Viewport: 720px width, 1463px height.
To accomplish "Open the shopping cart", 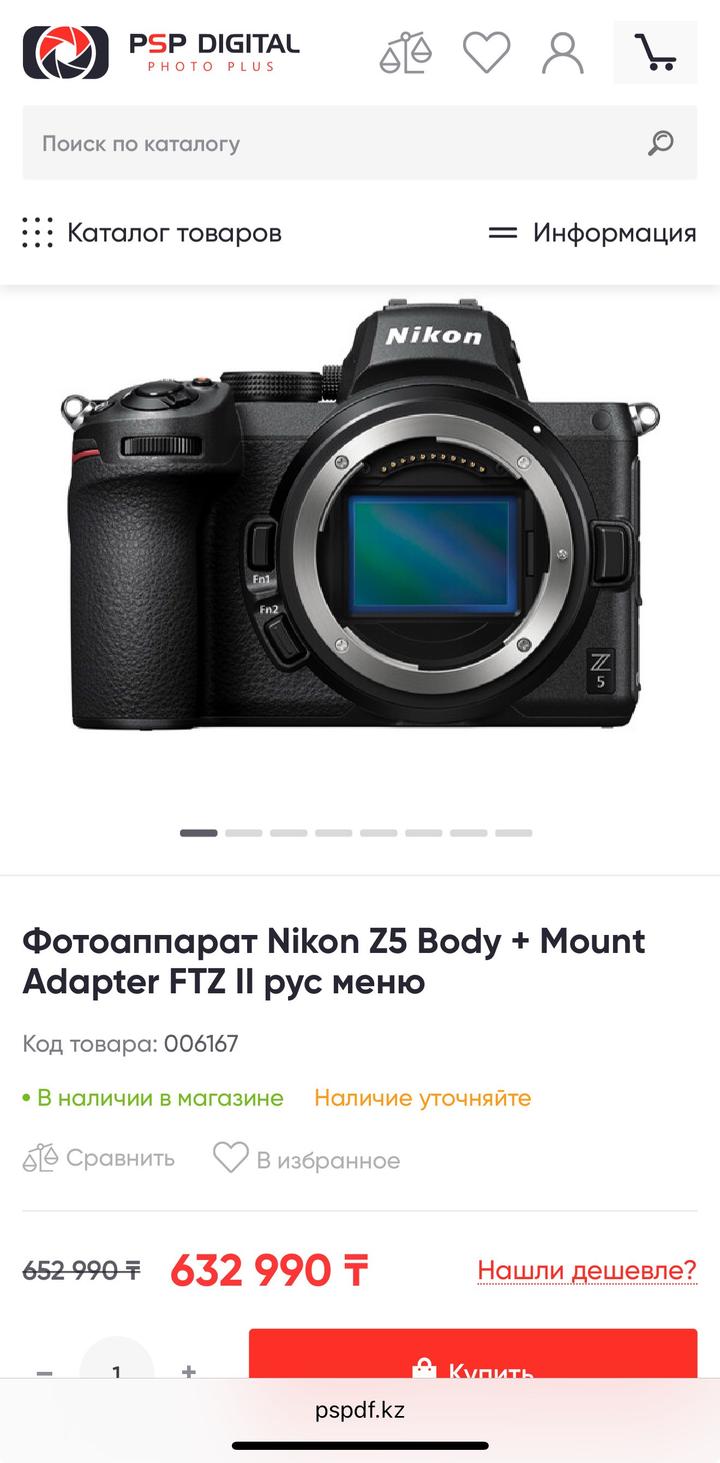I will [x=655, y=52].
